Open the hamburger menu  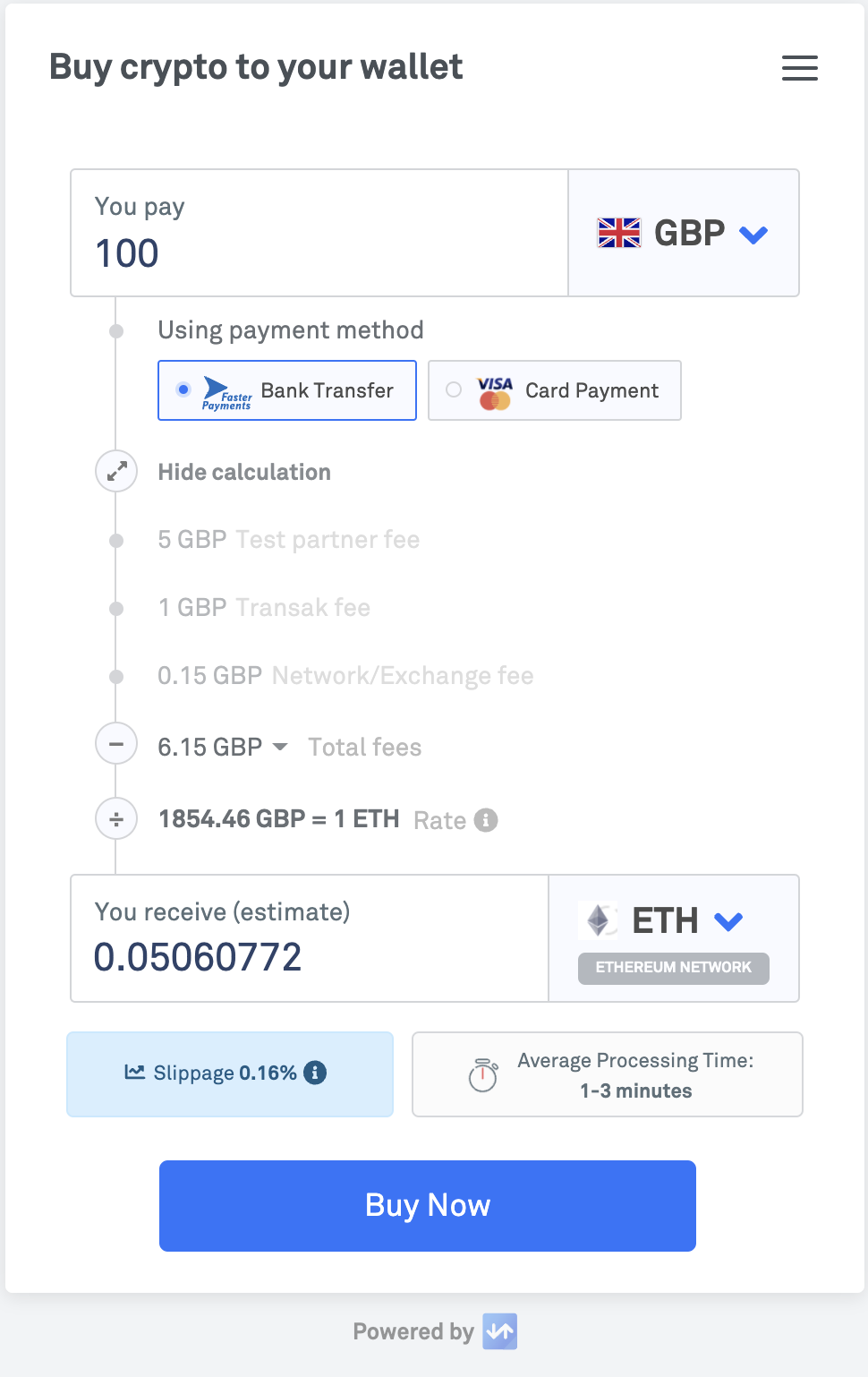click(799, 68)
